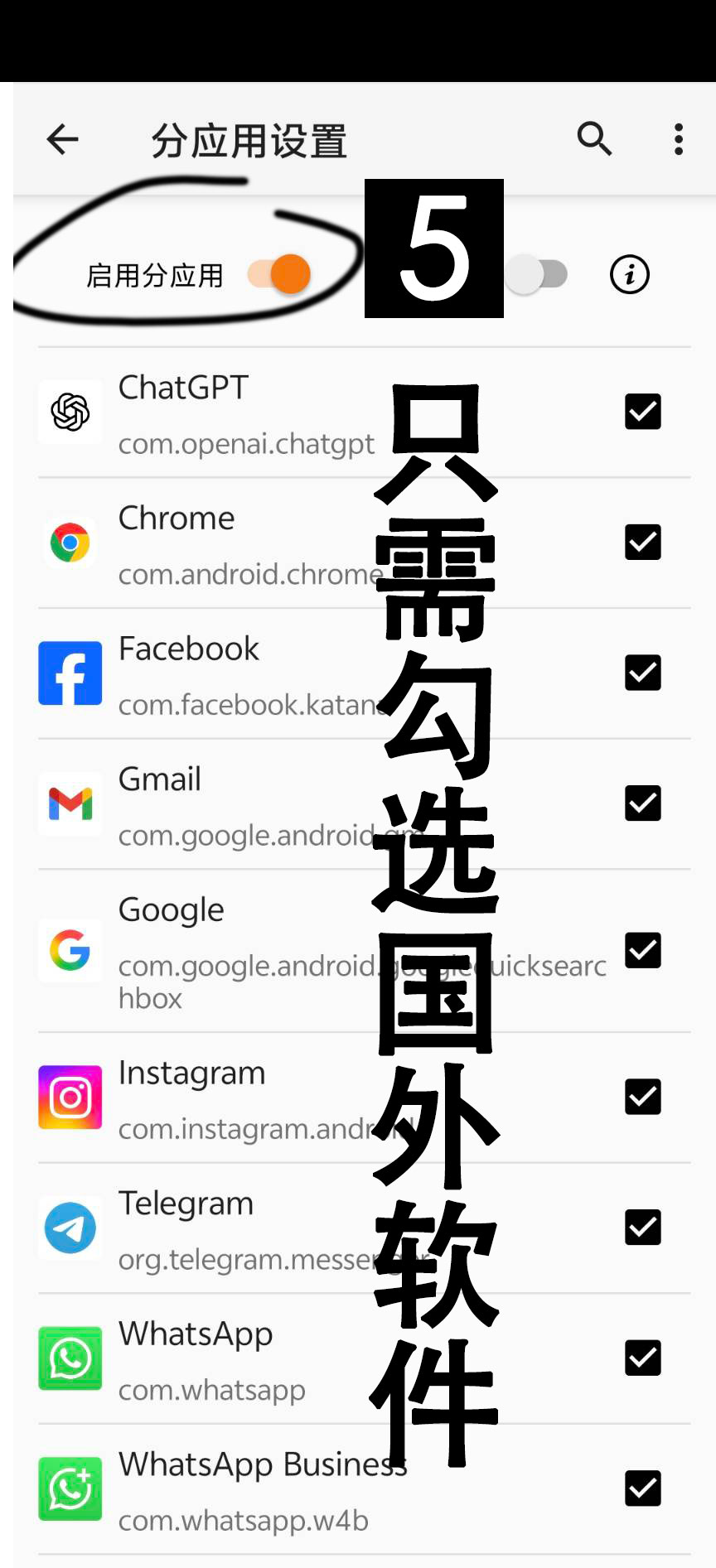This screenshot has width=716, height=1568.
Task: Tap the Chrome row labeled com.android.chrome
Action: pyautogui.click(x=249, y=543)
